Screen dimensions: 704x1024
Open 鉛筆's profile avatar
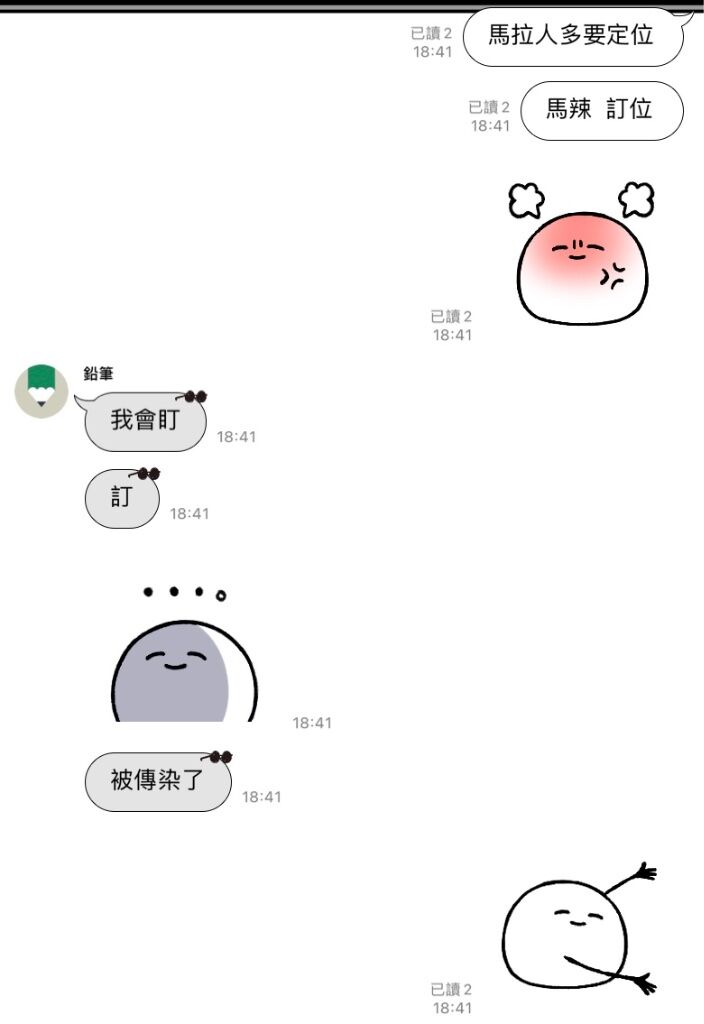coord(41,391)
